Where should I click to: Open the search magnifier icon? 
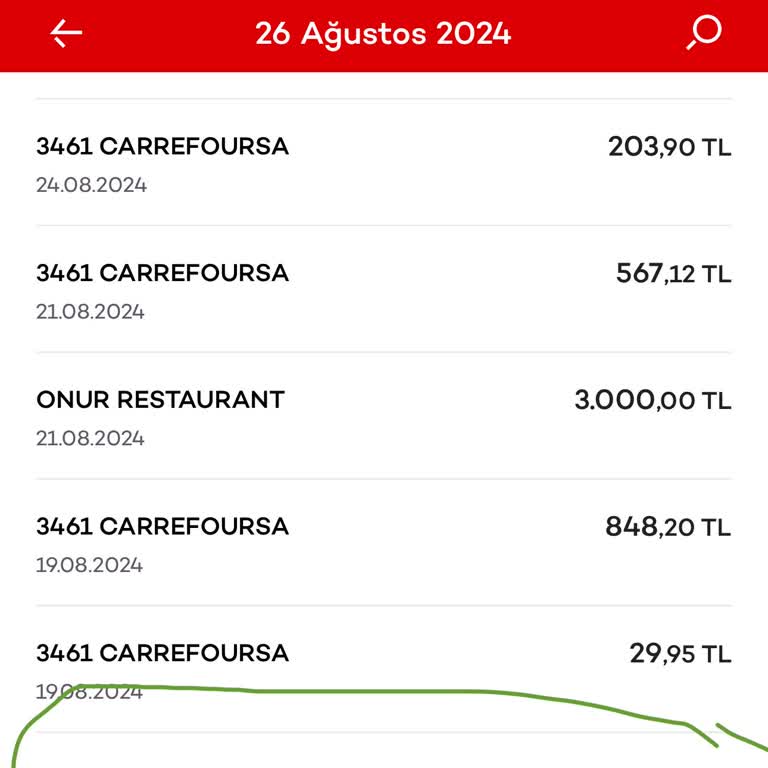point(704,34)
